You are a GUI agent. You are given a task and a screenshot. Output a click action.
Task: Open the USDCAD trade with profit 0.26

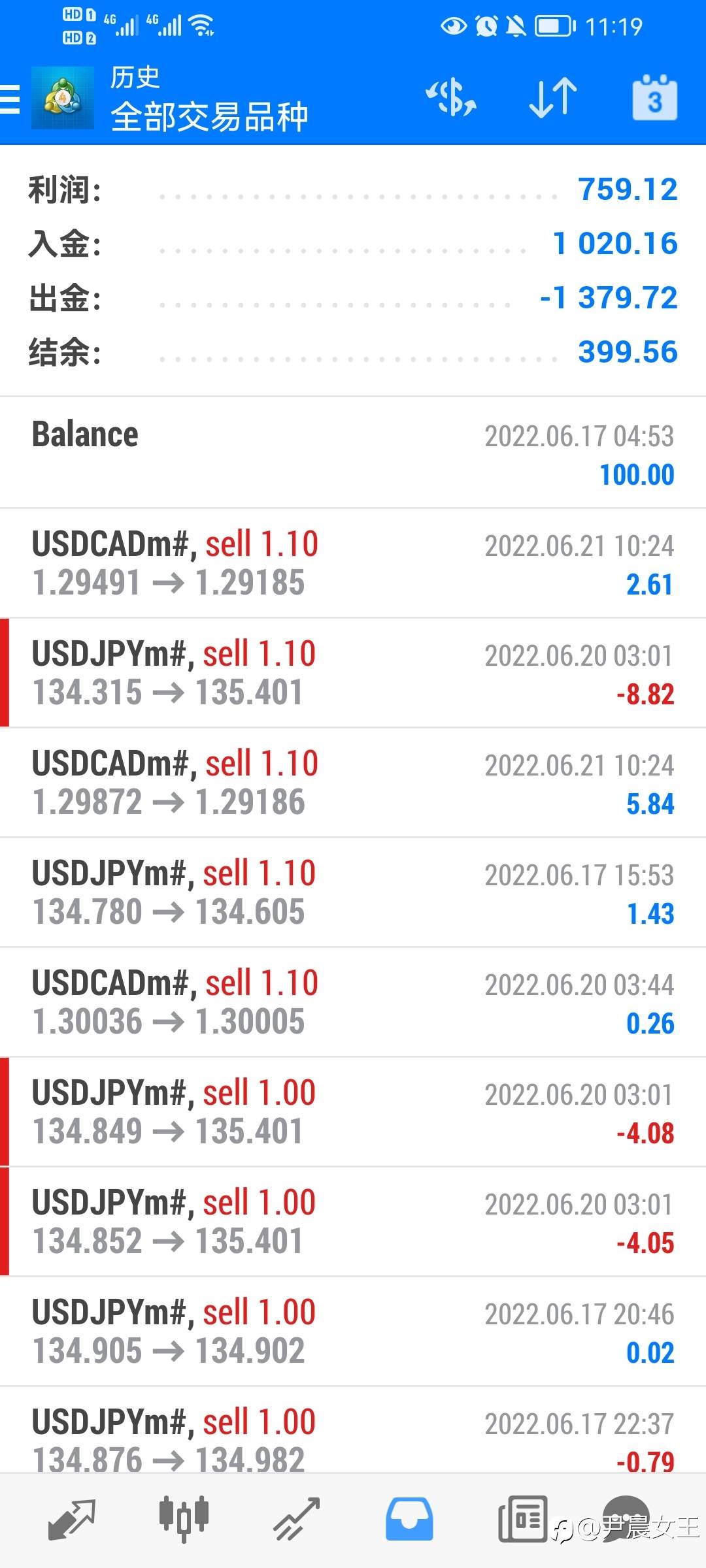pos(353,1002)
